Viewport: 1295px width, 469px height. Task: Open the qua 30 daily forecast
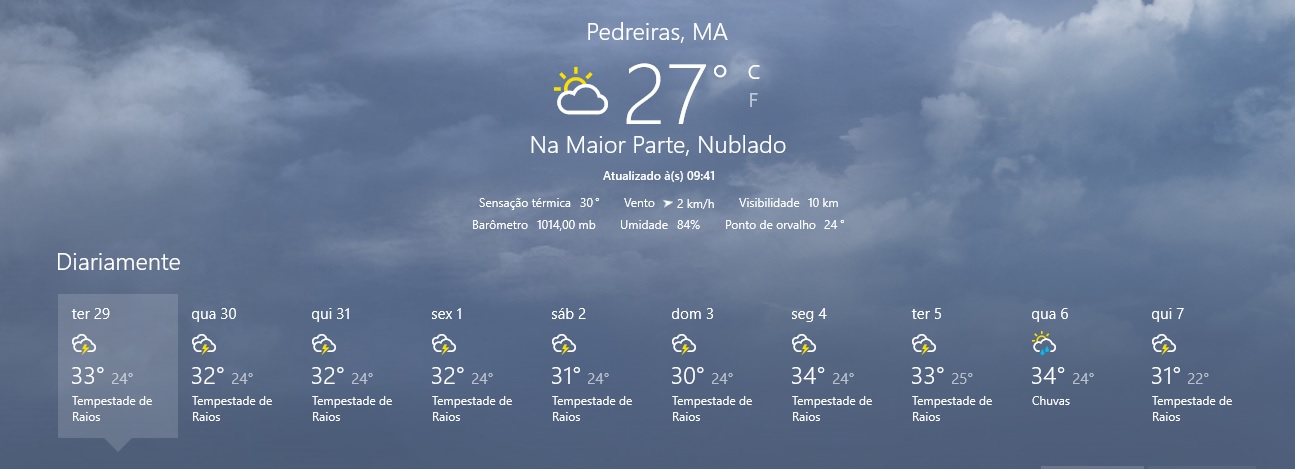237,366
